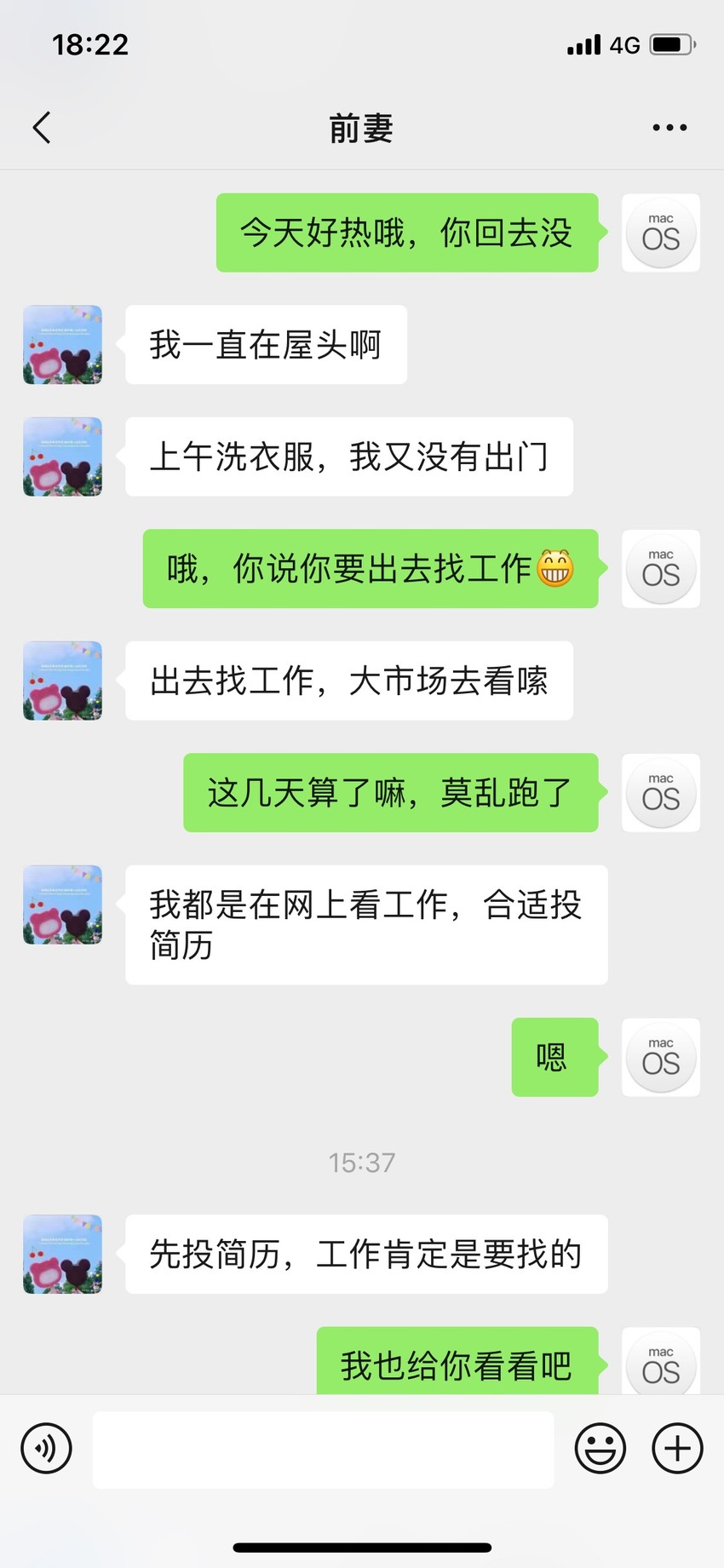Open the plus attachments menu

pos(677,1448)
